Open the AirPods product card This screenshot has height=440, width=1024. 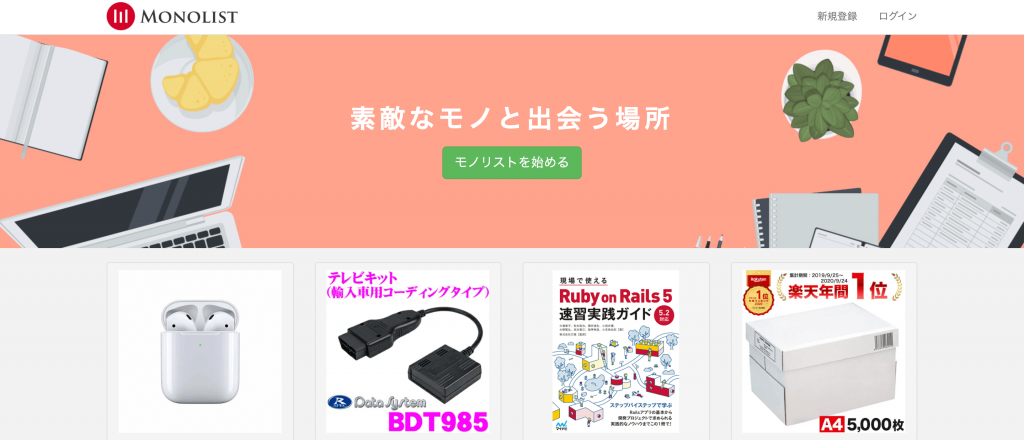200,350
